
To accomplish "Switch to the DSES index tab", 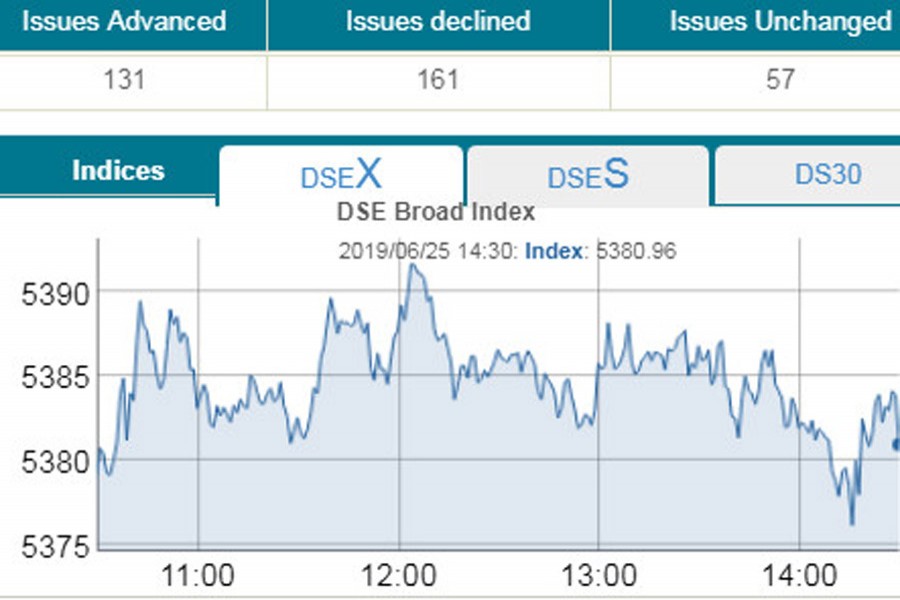I will tap(588, 176).
